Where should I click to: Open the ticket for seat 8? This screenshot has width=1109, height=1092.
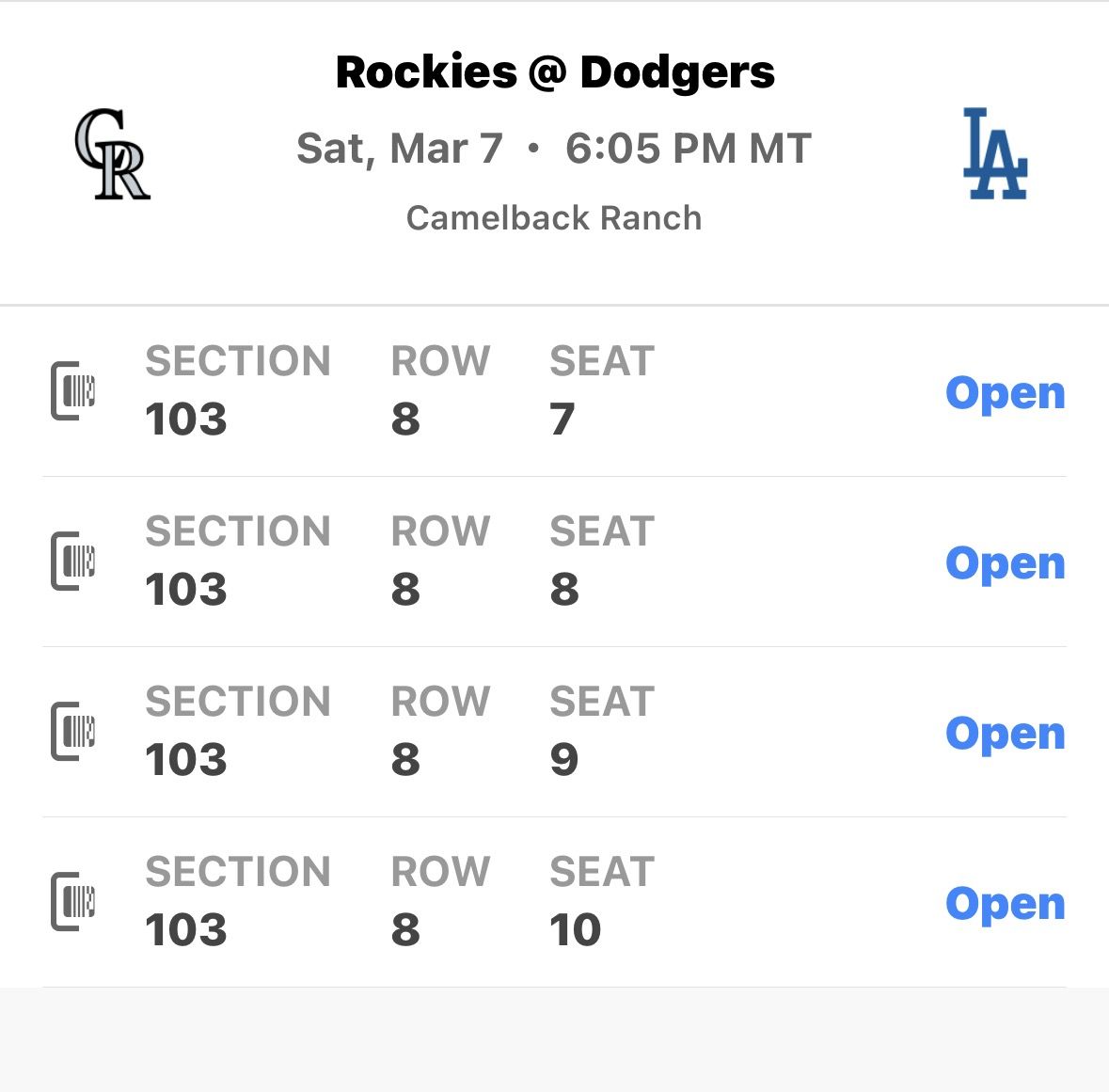1005,563
